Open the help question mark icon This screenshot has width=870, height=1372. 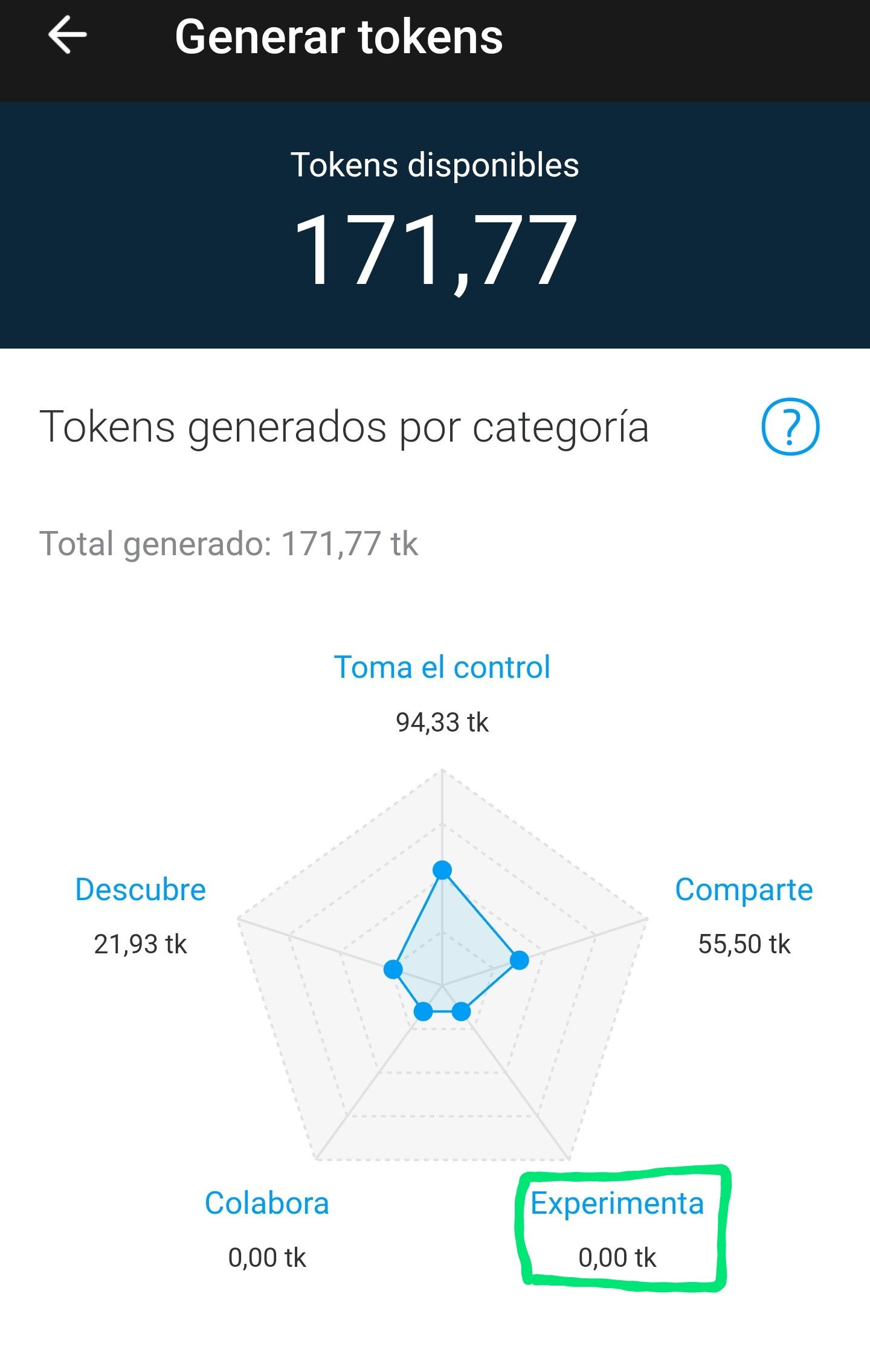[x=790, y=427]
